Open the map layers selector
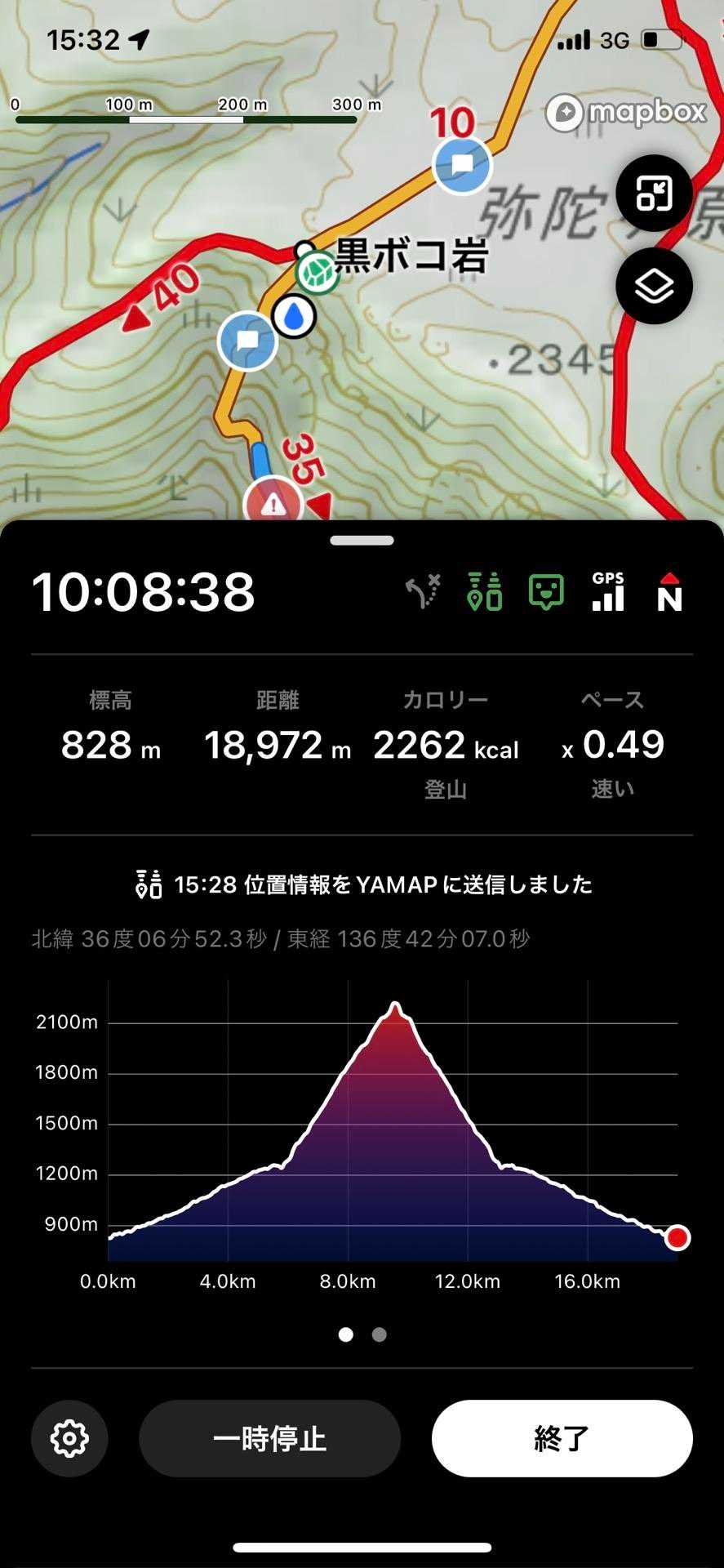The width and height of the screenshot is (724, 1568). click(654, 287)
